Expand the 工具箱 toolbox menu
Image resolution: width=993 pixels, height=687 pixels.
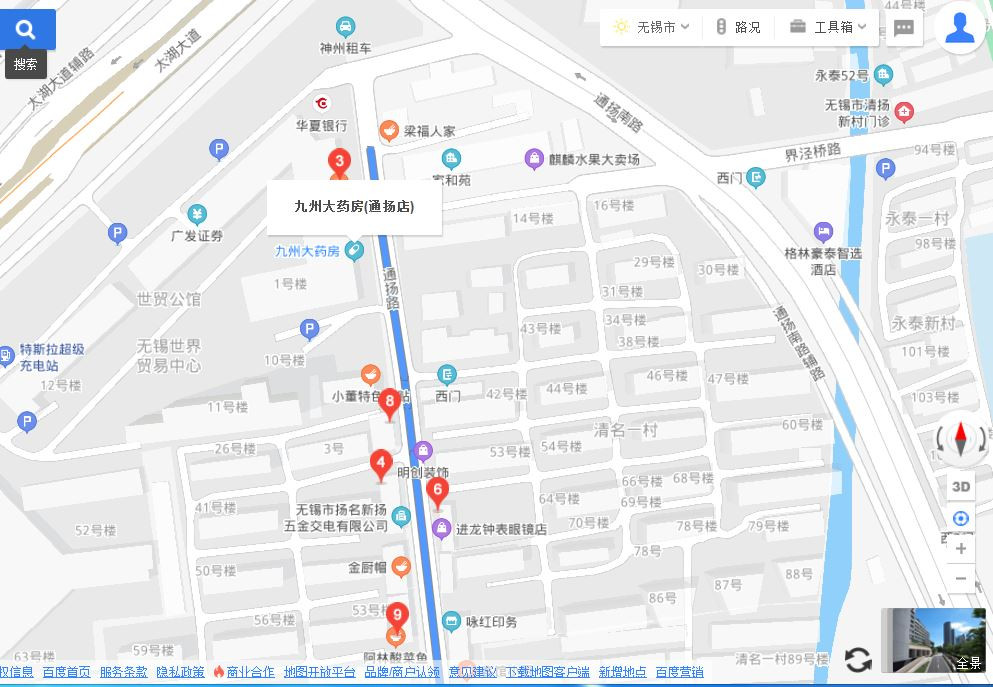tap(827, 27)
